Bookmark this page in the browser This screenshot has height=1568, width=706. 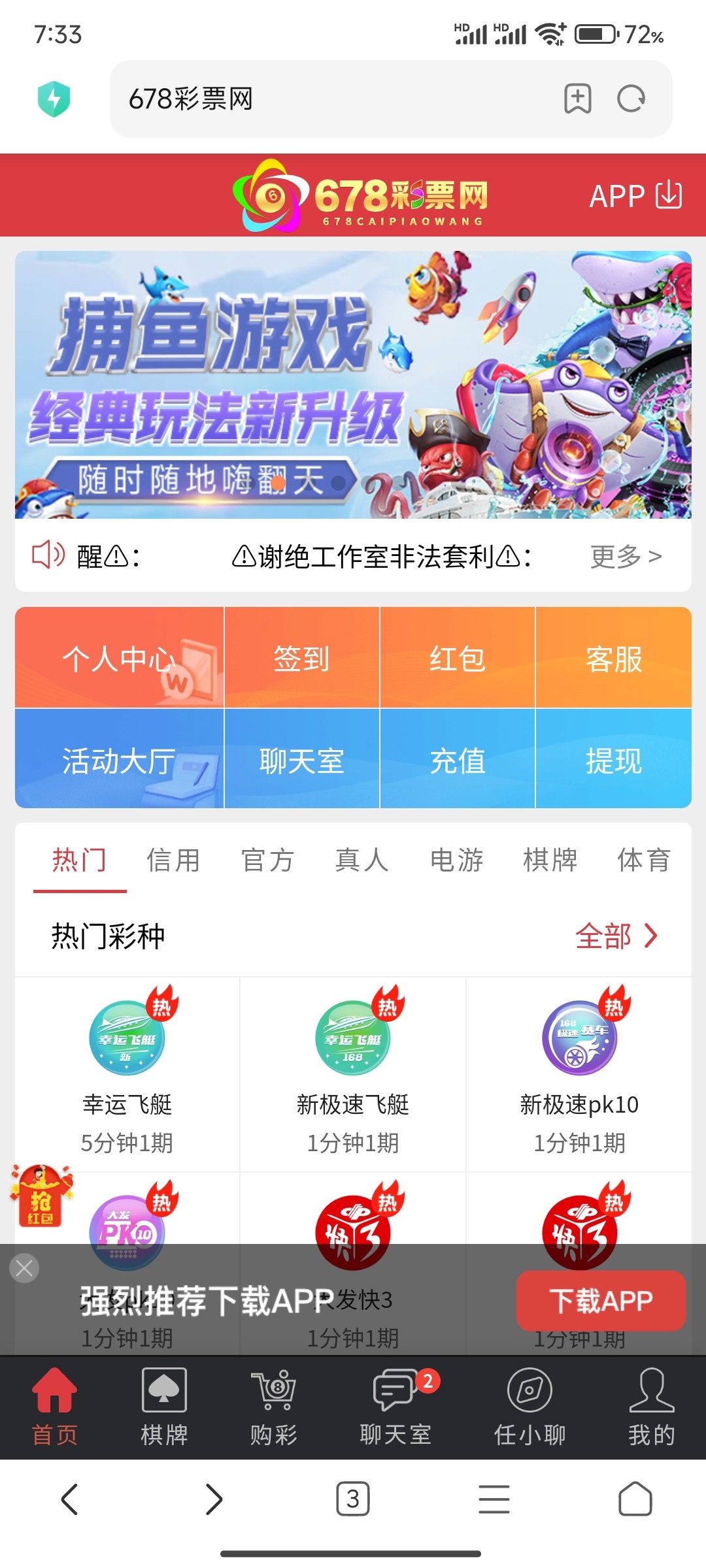point(578,99)
